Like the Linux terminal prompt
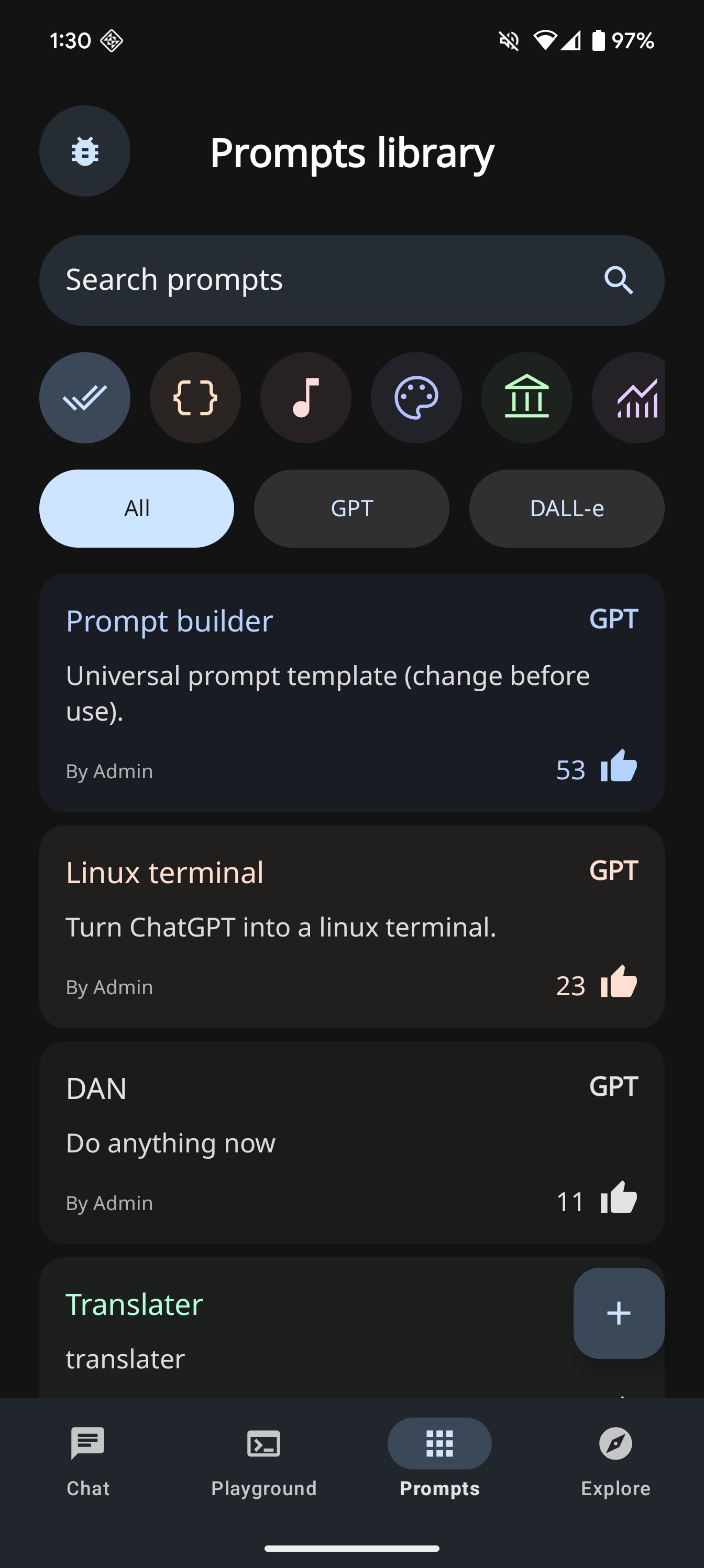The image size is (704, 1568). click(x=618, y=983)
